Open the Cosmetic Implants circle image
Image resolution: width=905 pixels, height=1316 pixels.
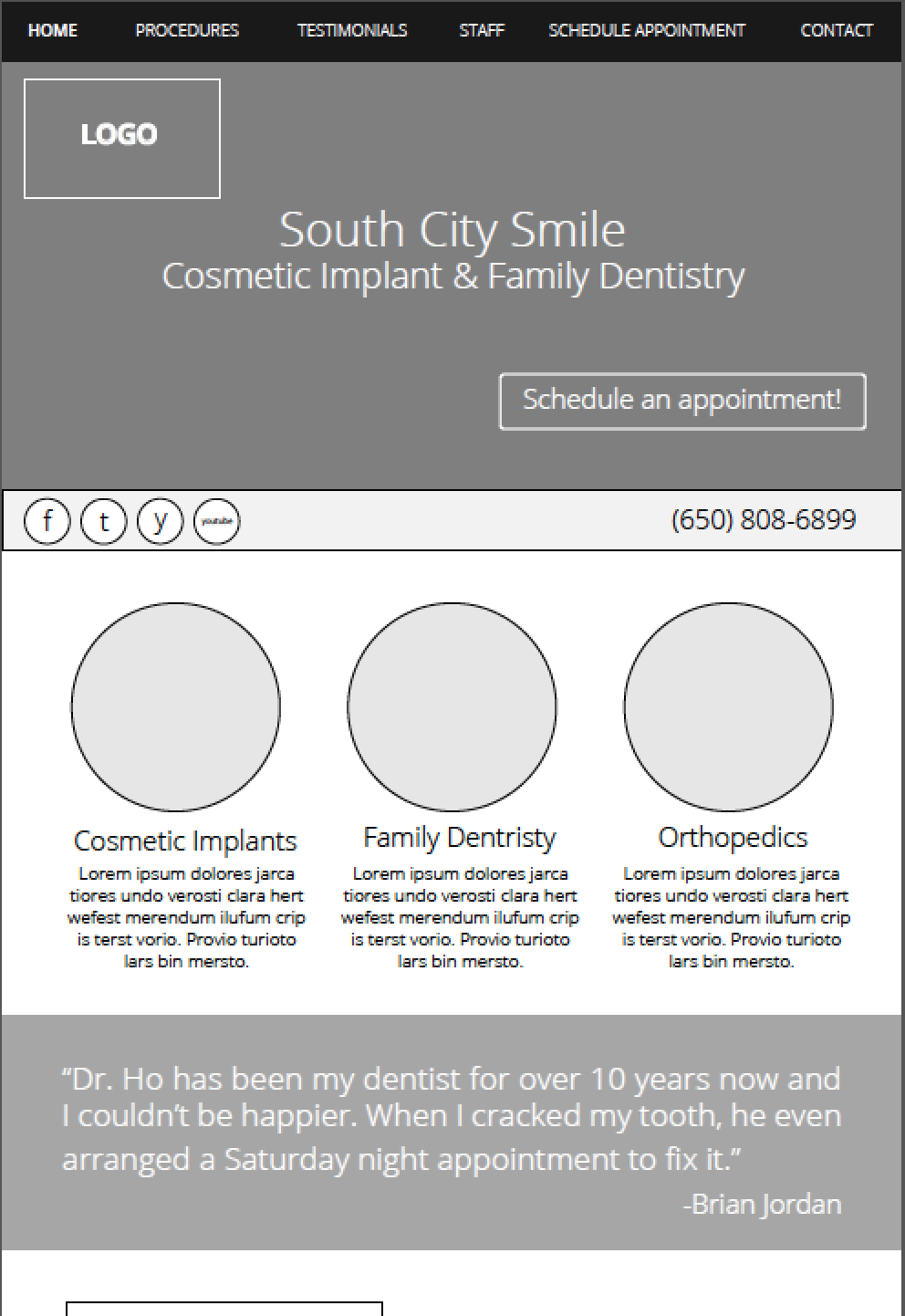(x=176, y=706)
